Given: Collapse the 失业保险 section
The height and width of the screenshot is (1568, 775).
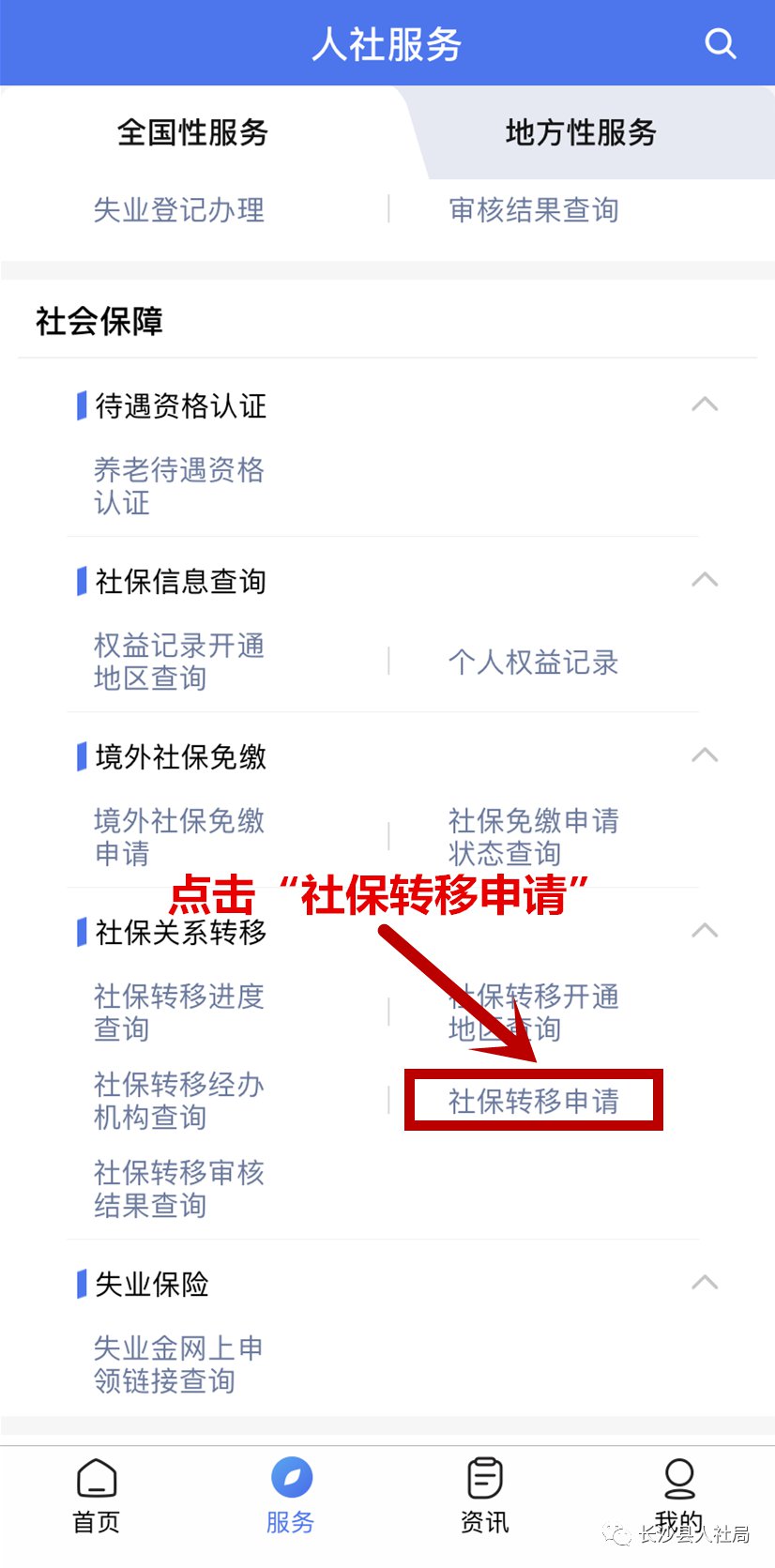Looking at the screenshot, I should click(705, 1283).
